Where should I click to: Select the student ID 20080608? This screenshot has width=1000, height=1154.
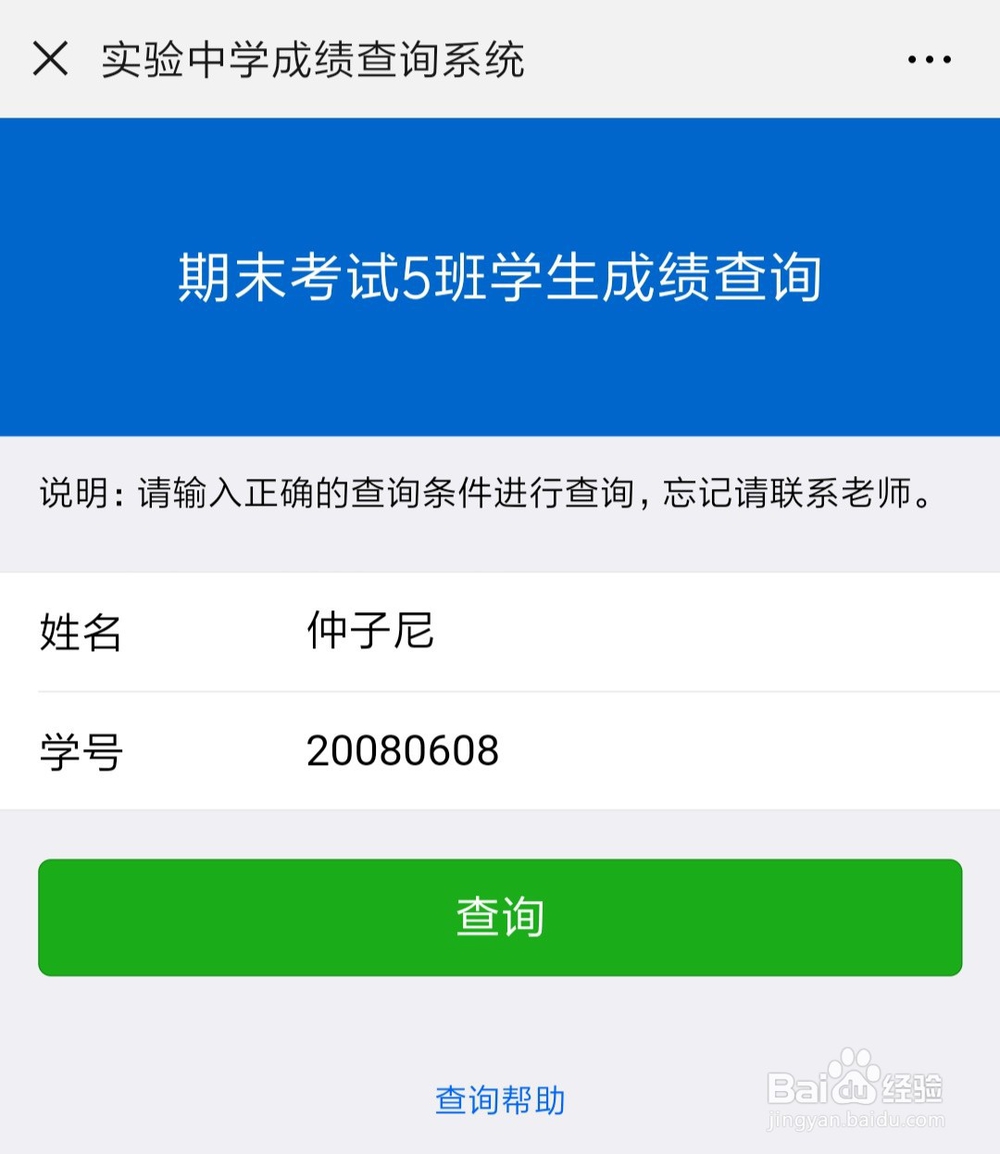click(403, 750)
